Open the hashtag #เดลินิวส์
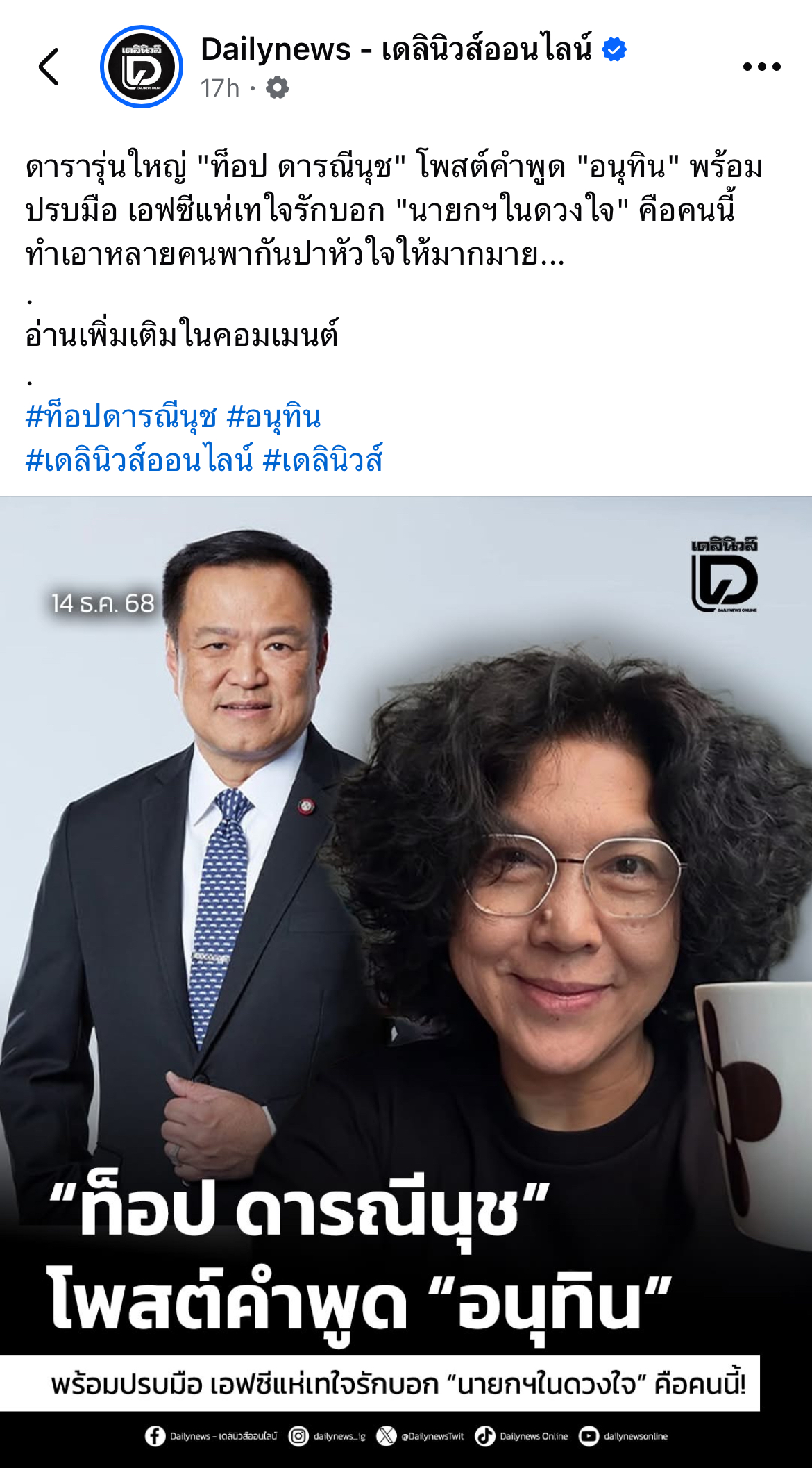The image size is (812, 1468). (323, 460)
